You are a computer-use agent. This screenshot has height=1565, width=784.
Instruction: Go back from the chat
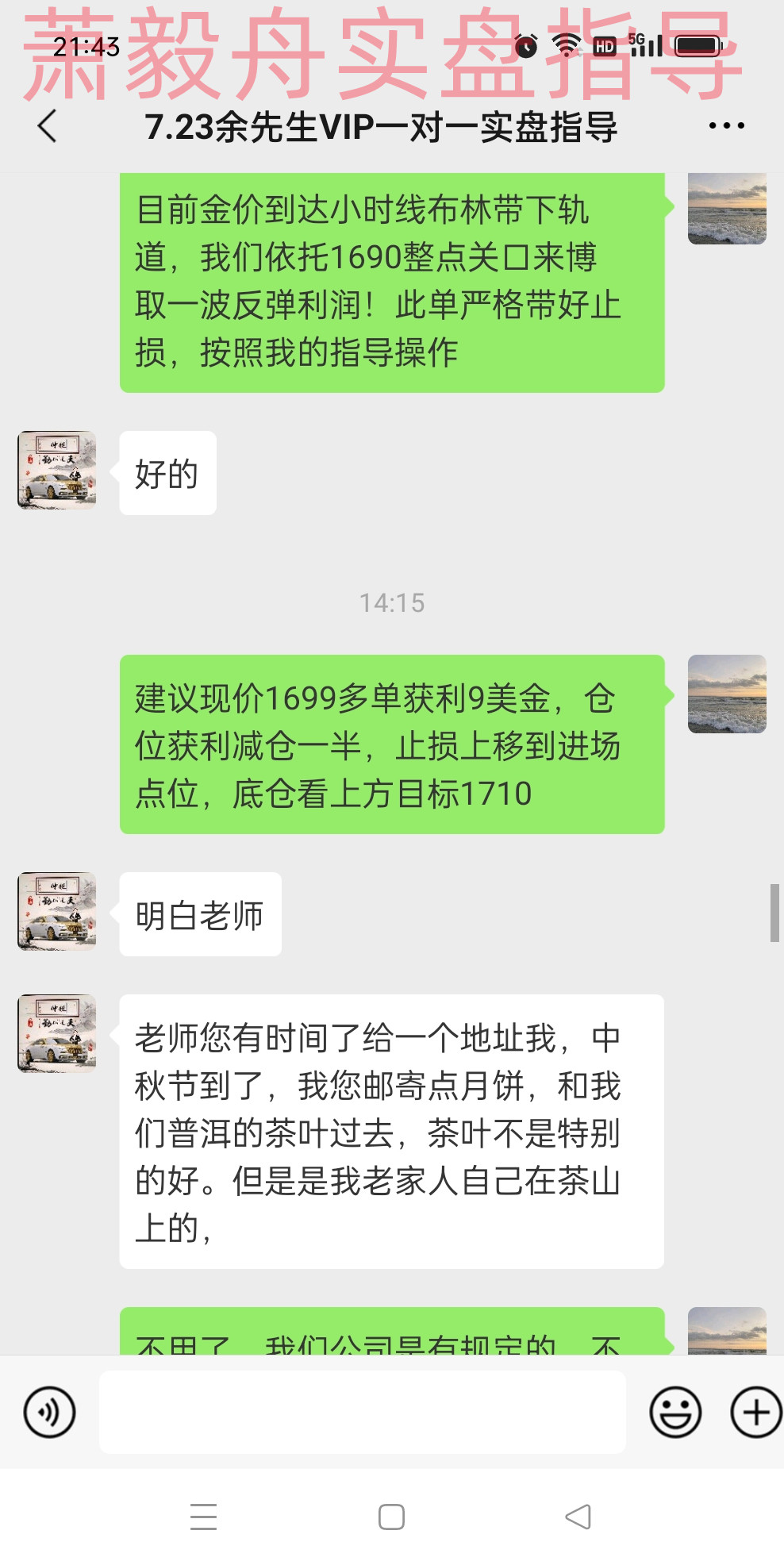click(x=48, y=126)
